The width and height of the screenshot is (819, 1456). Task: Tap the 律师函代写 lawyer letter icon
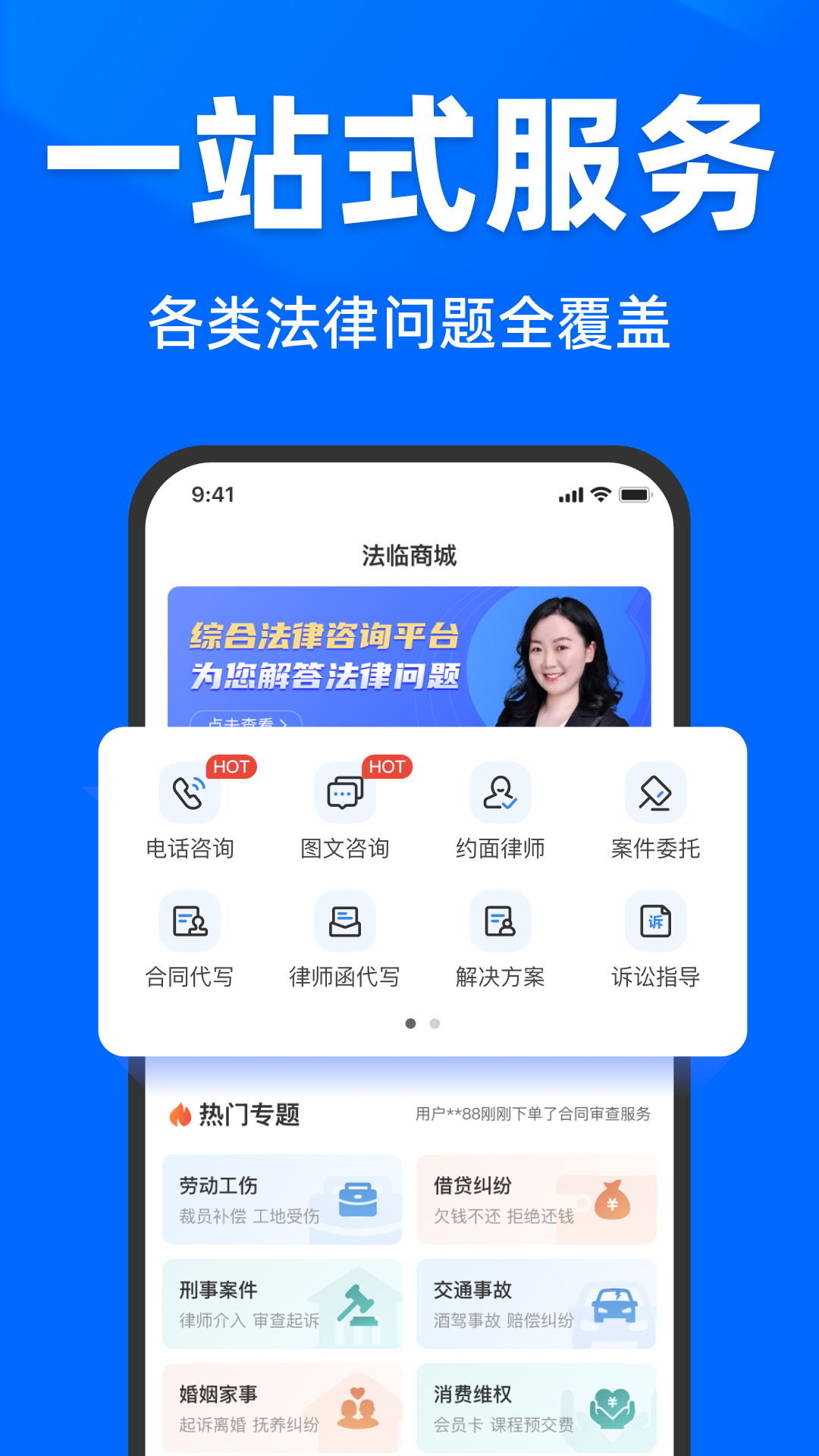pyautogui.click(x=345, y=920)
